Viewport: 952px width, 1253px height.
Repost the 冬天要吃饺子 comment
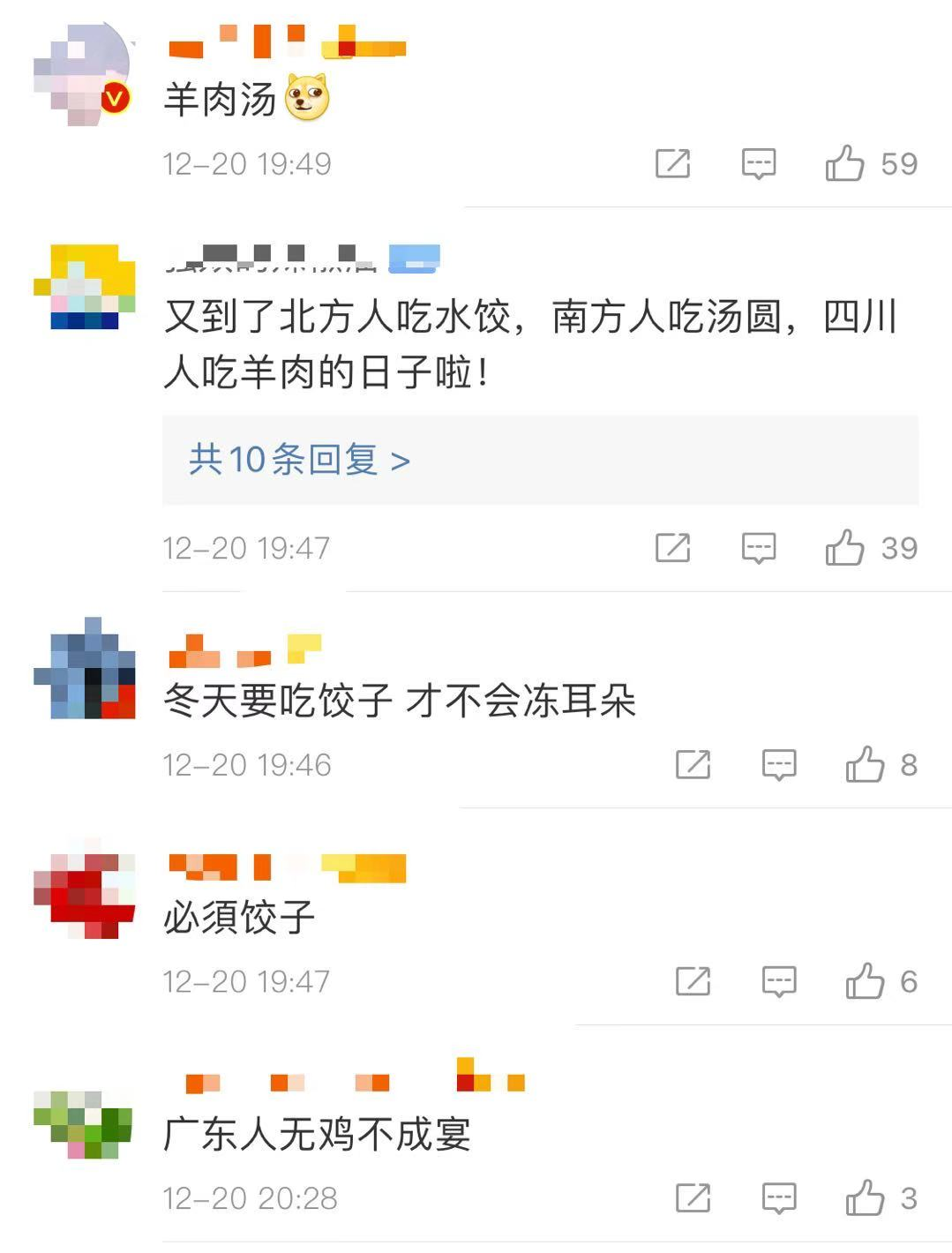point(693,764)
